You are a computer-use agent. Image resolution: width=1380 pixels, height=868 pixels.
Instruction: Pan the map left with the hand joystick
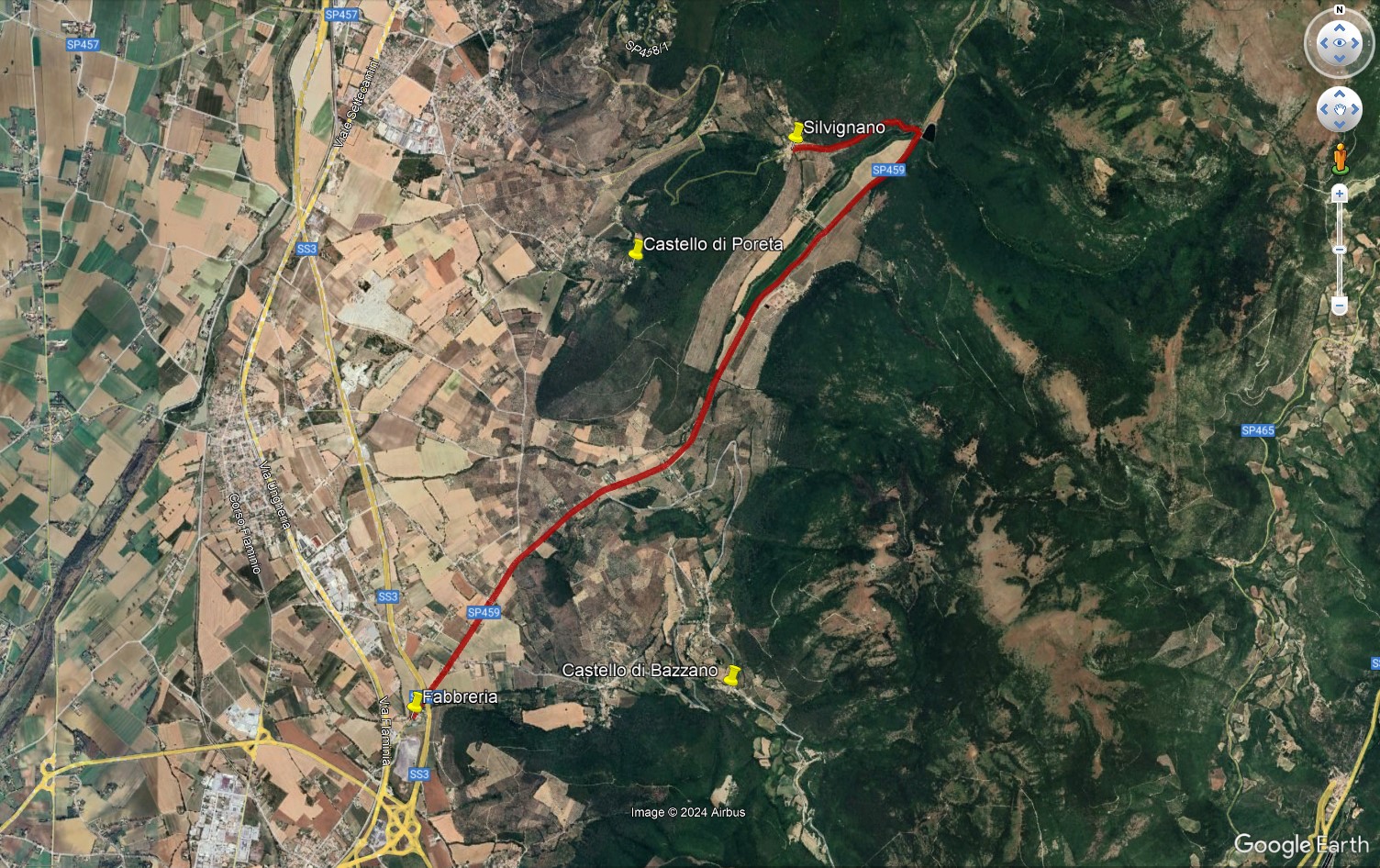coord(1324,110)
